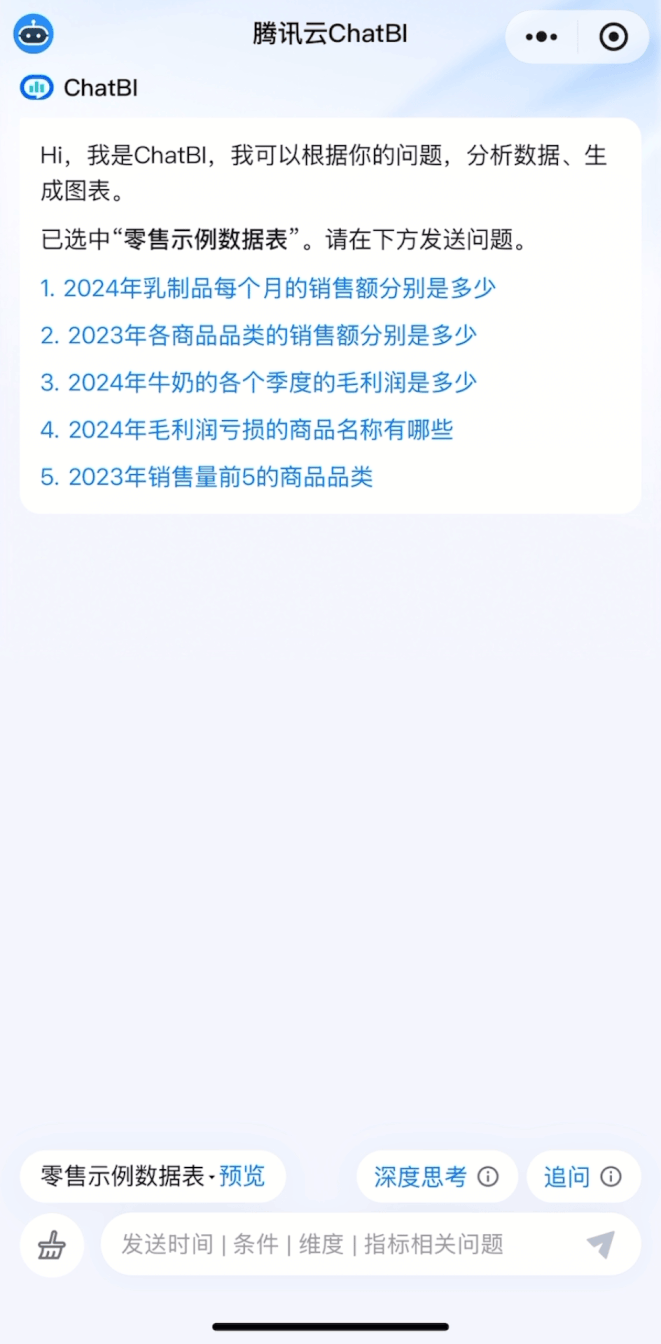Close the mini program via circle icon
661x1344 pixels.
612,37
